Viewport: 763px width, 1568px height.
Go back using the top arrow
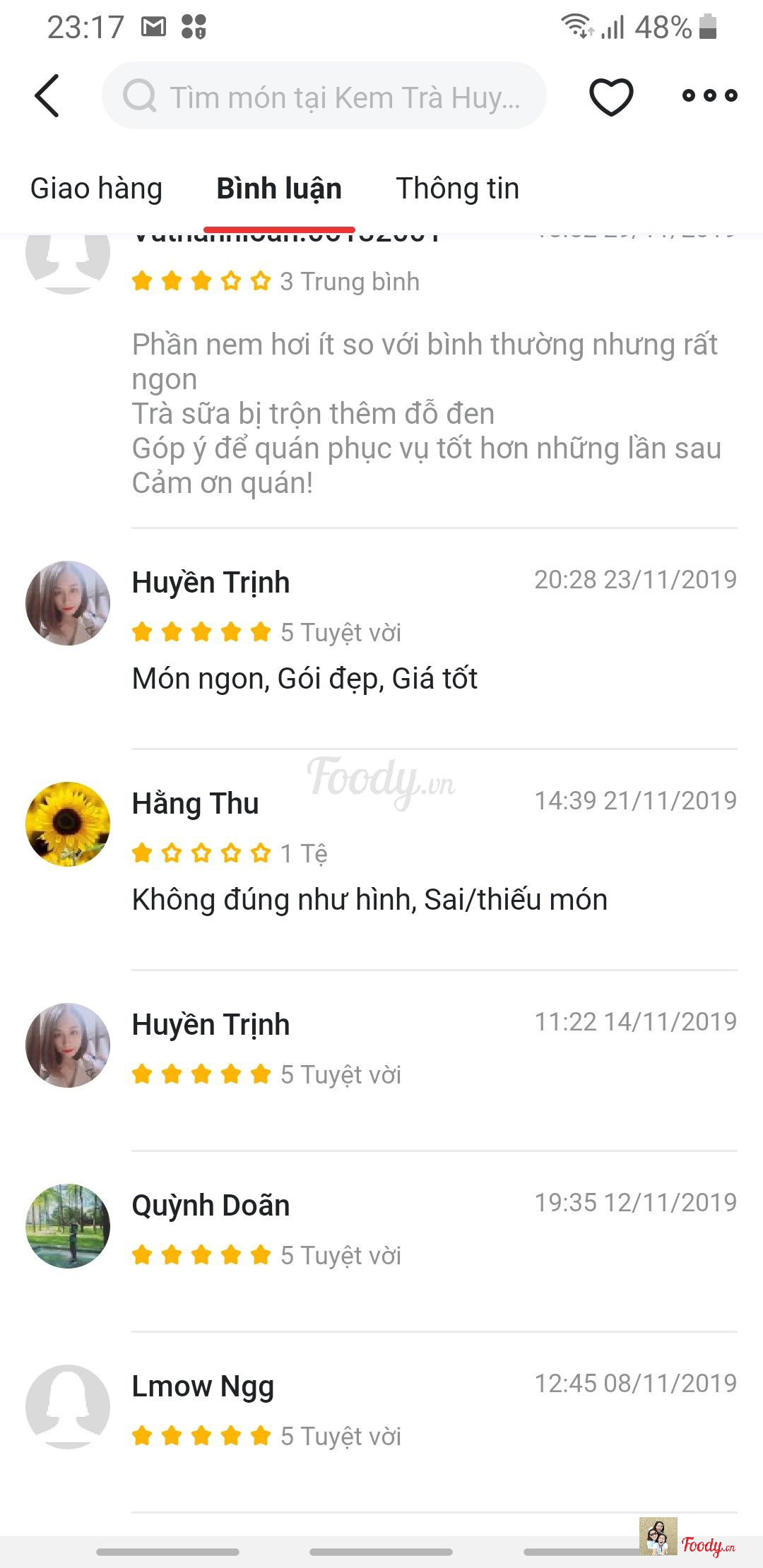point(47,95)
